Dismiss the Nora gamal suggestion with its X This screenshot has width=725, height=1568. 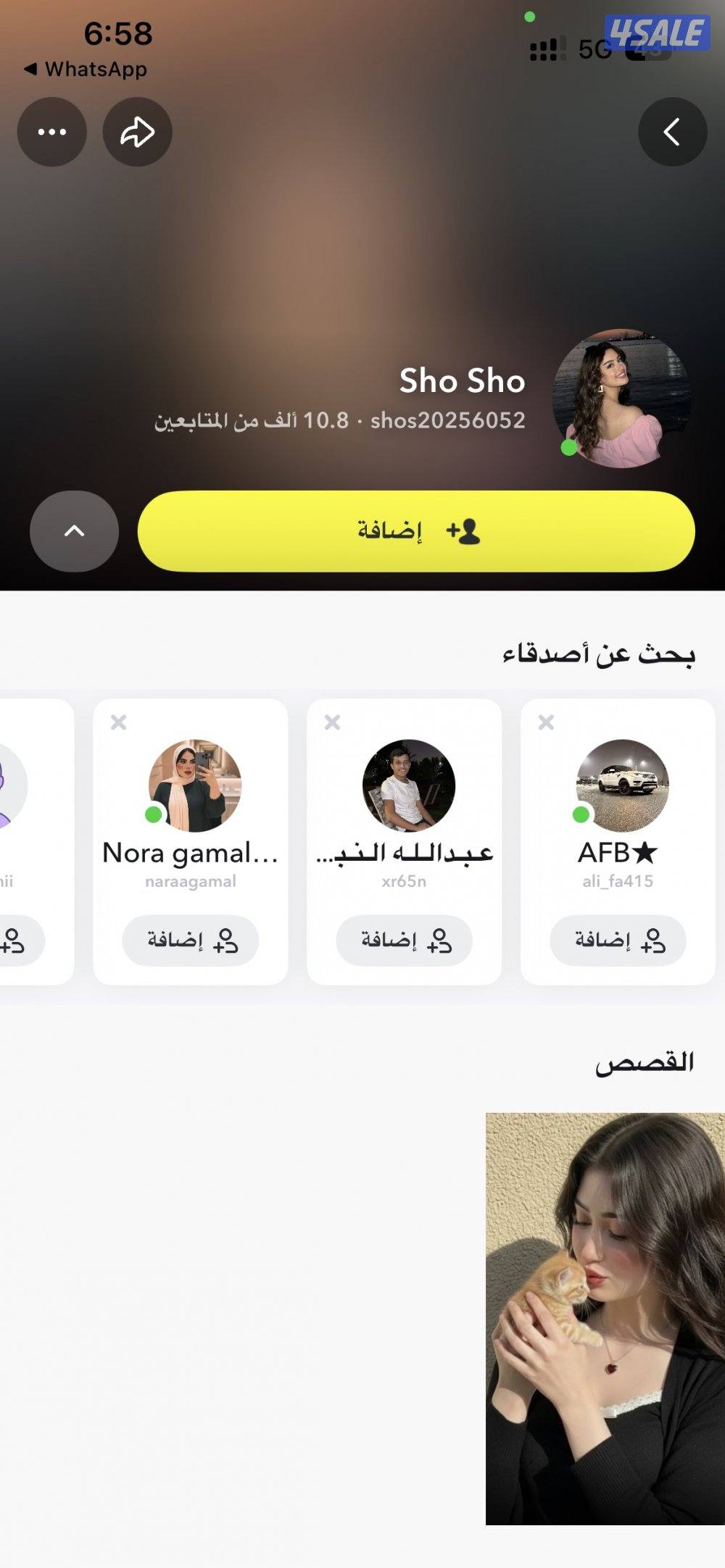point(119,720)
